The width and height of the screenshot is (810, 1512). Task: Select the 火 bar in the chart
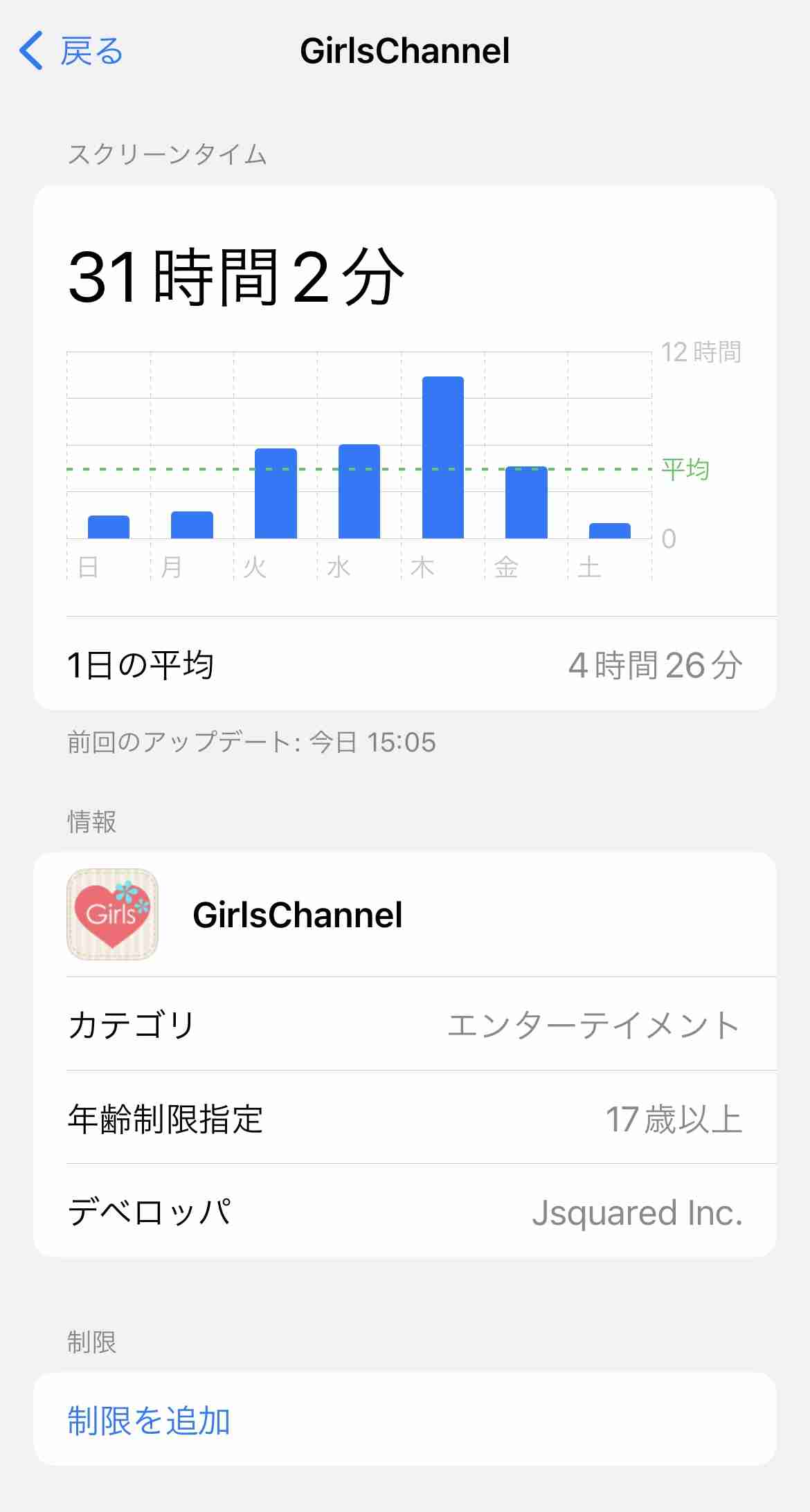click(276, 493)
